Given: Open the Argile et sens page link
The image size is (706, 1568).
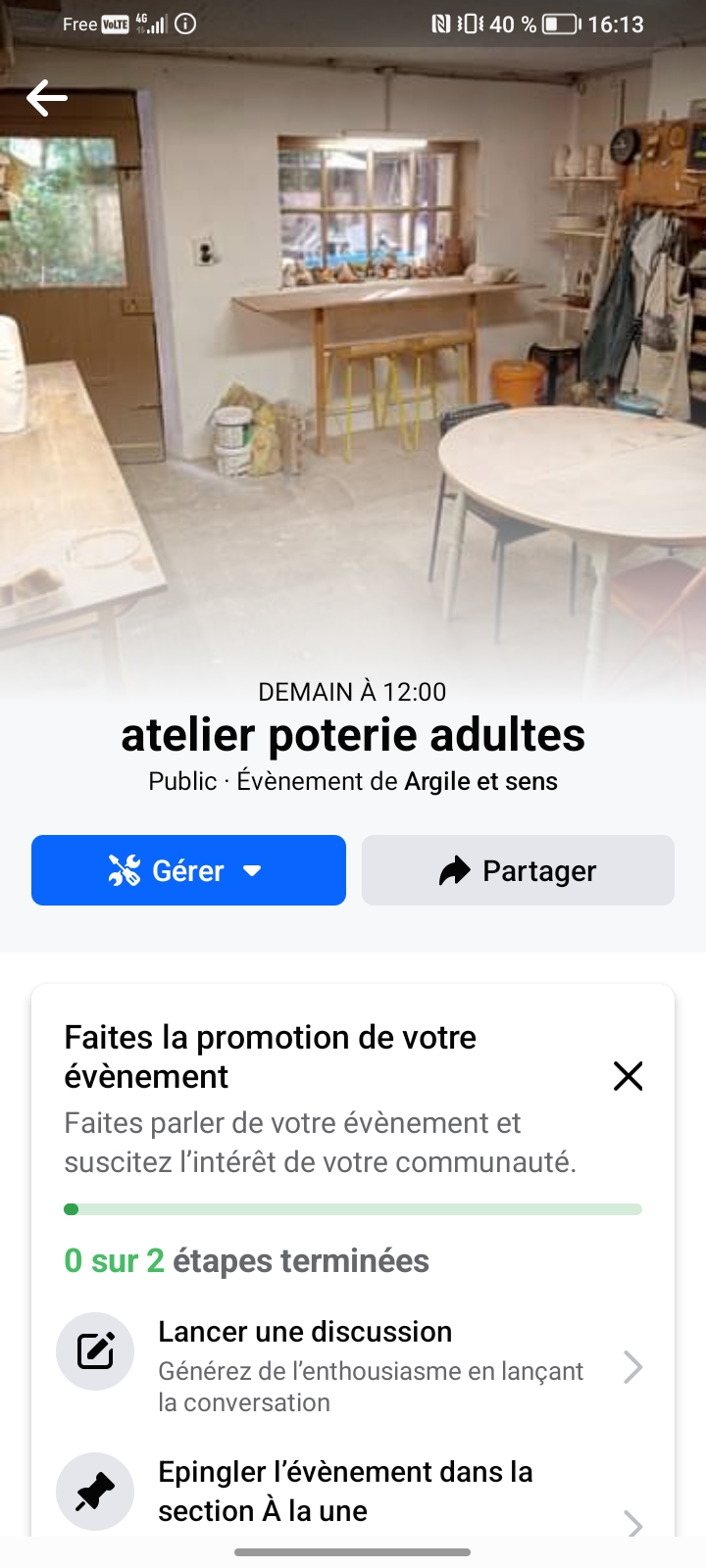Looking at the screenshot, I should tap(480, 781).
